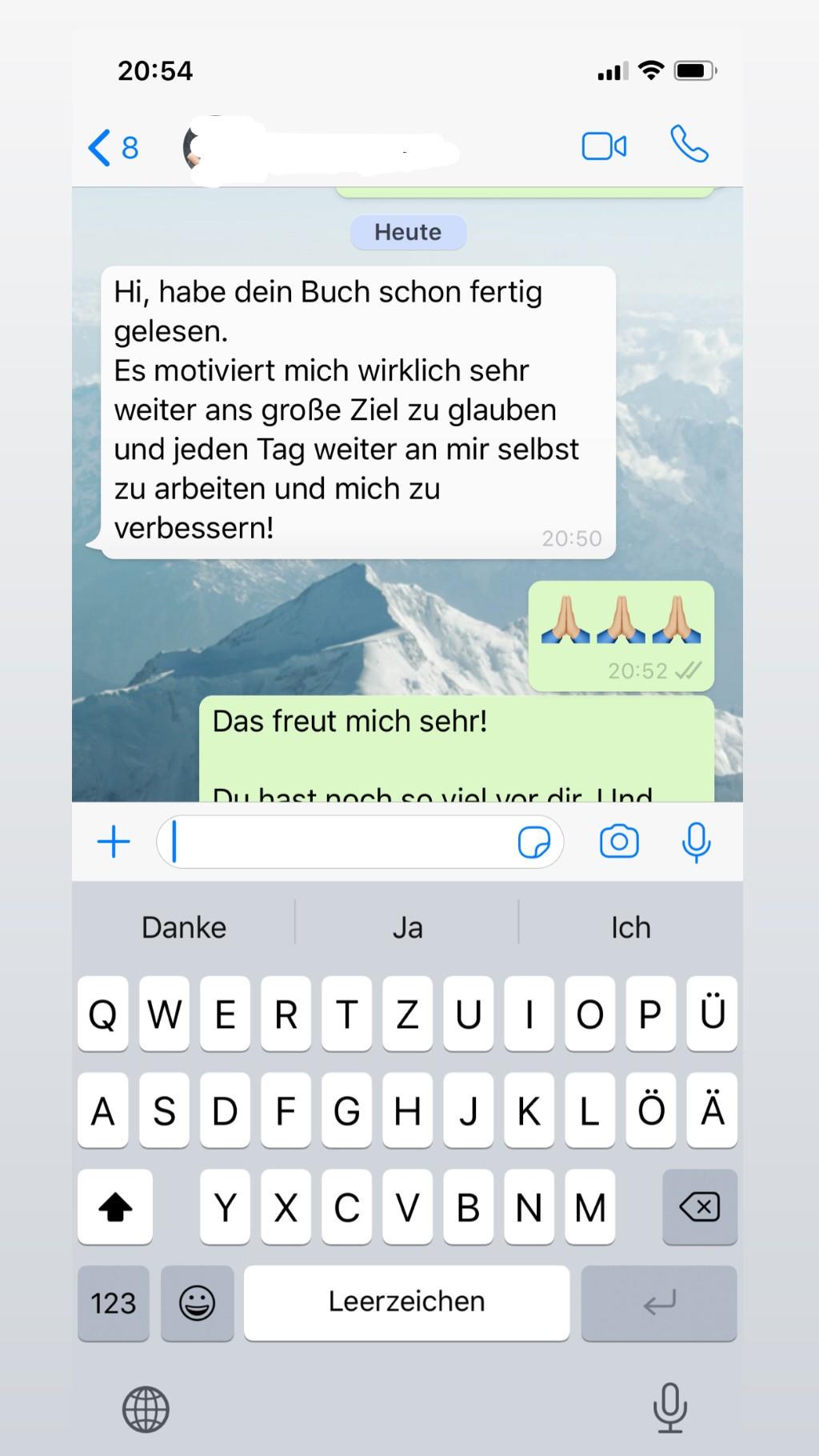The height and width of the screenshot is (1456, 819).
Task: Open the sticker picker
Action: coord(533,842)
